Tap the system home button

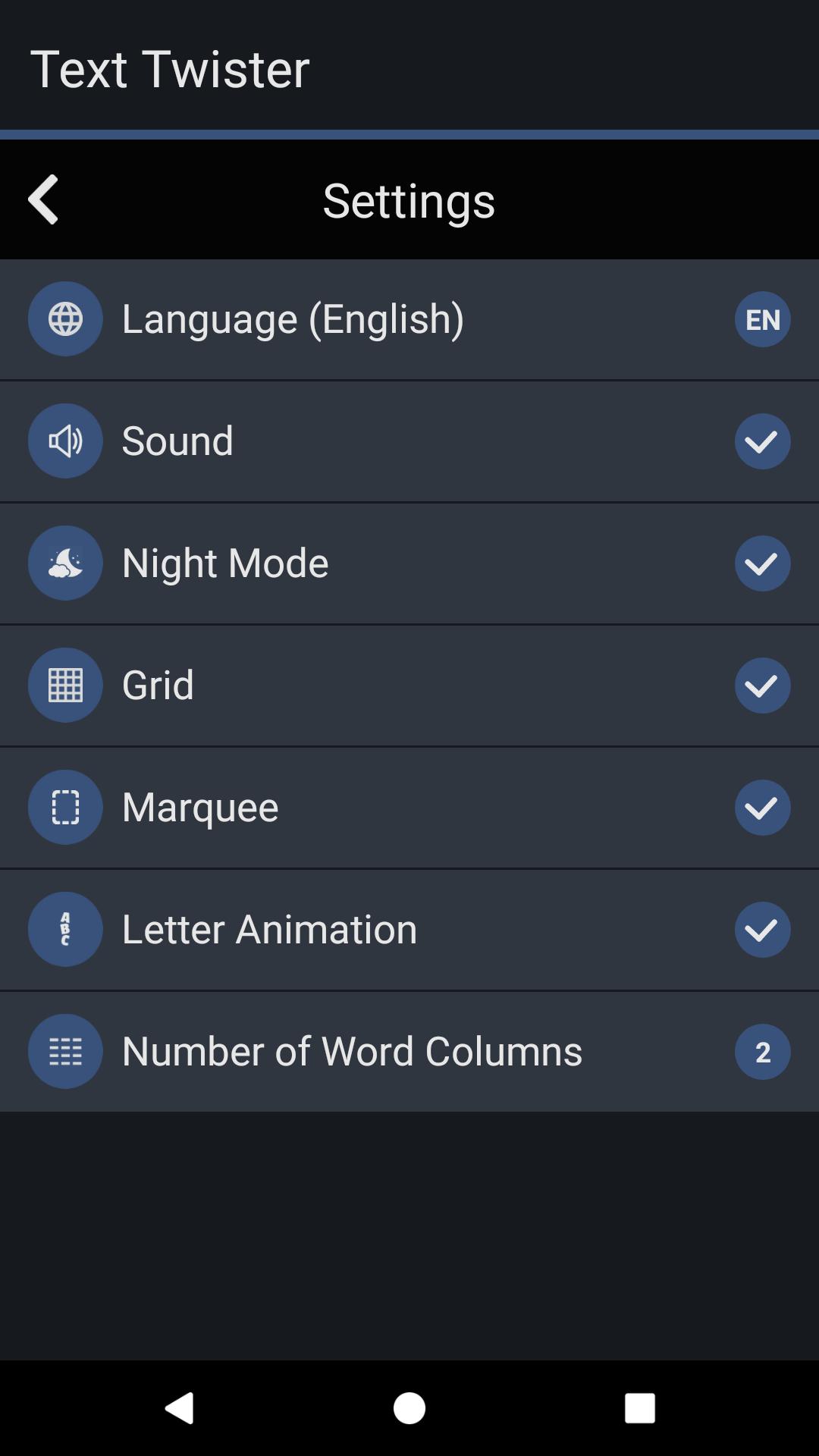click(x=409, y=1408)
